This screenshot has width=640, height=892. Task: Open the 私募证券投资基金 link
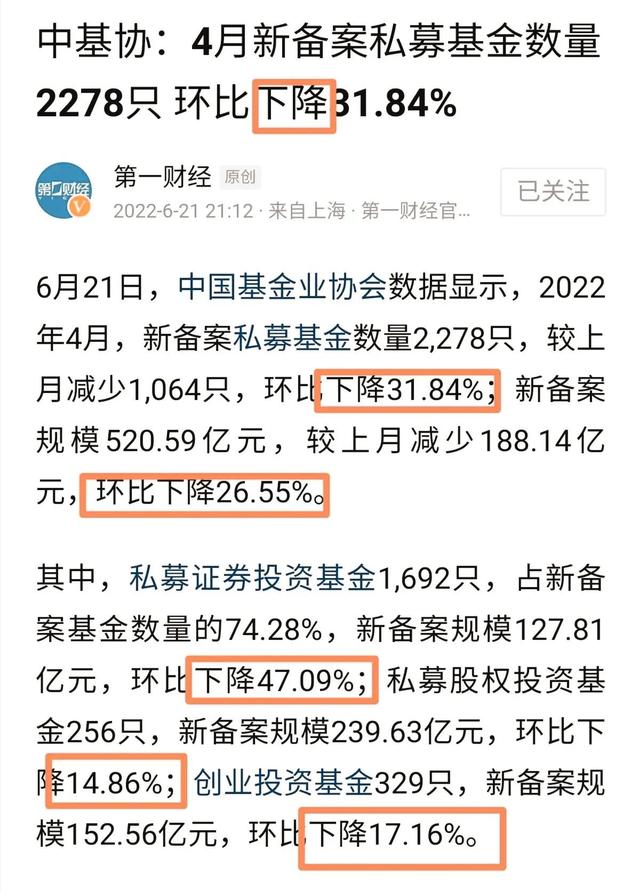251,579
